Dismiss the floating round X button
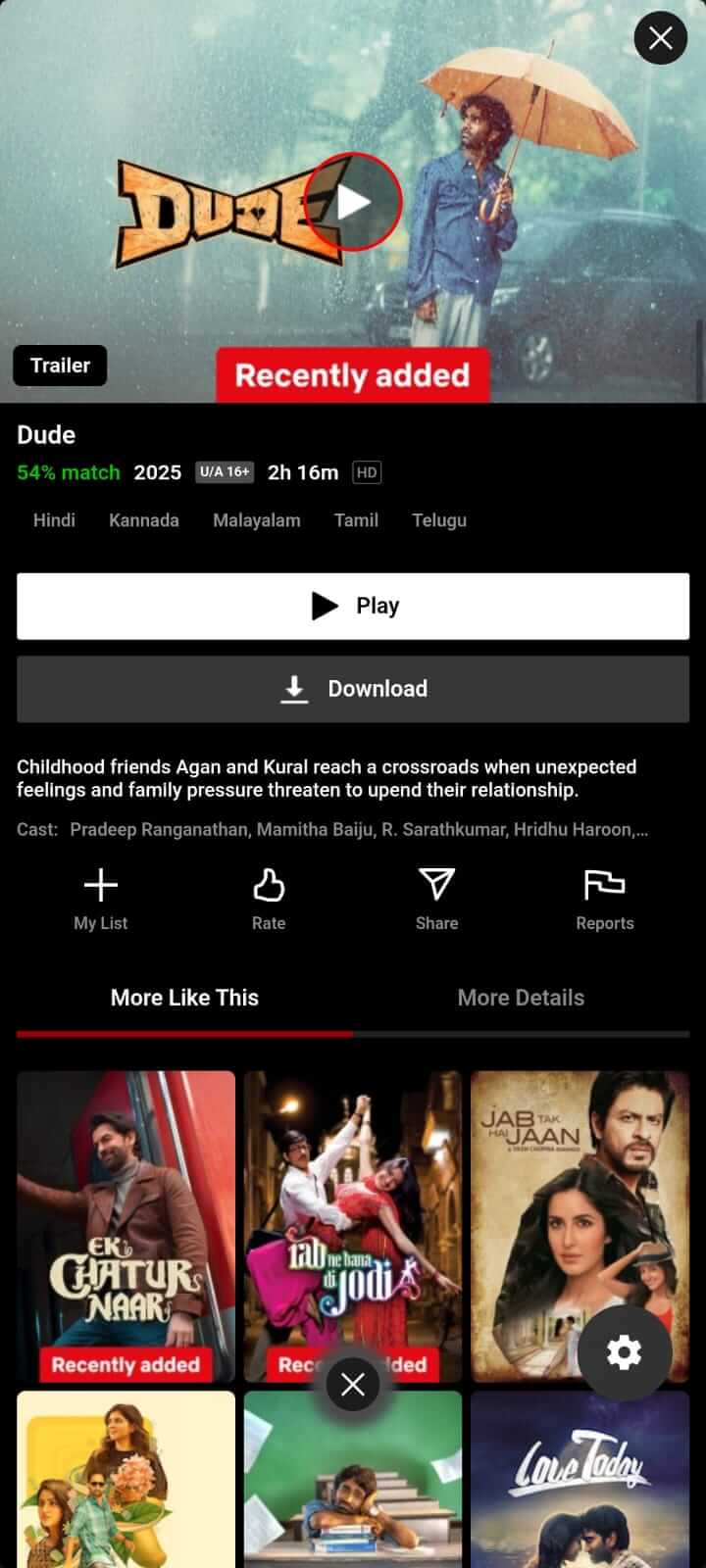 click(x=352, y=1384)
